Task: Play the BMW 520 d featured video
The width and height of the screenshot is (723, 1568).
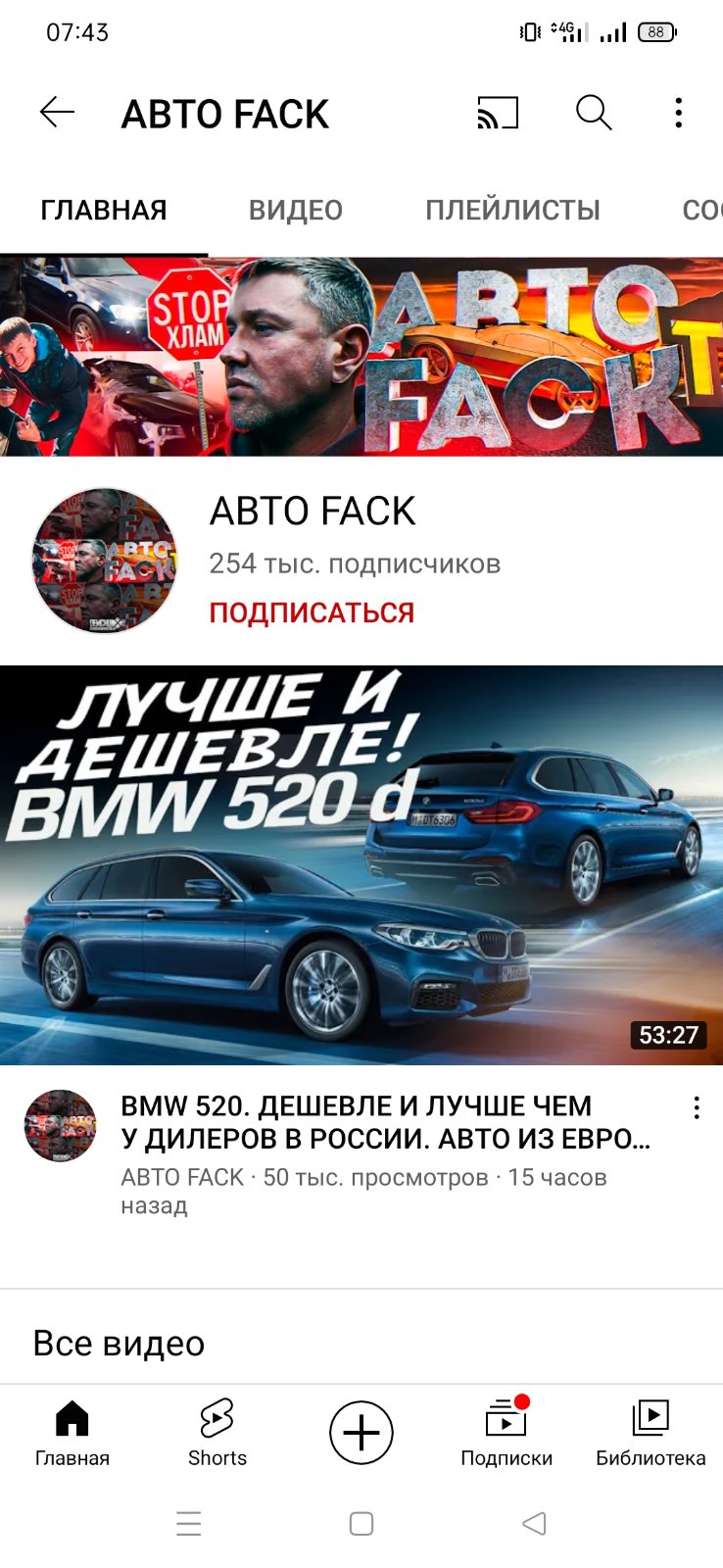Action: [361, 865]
